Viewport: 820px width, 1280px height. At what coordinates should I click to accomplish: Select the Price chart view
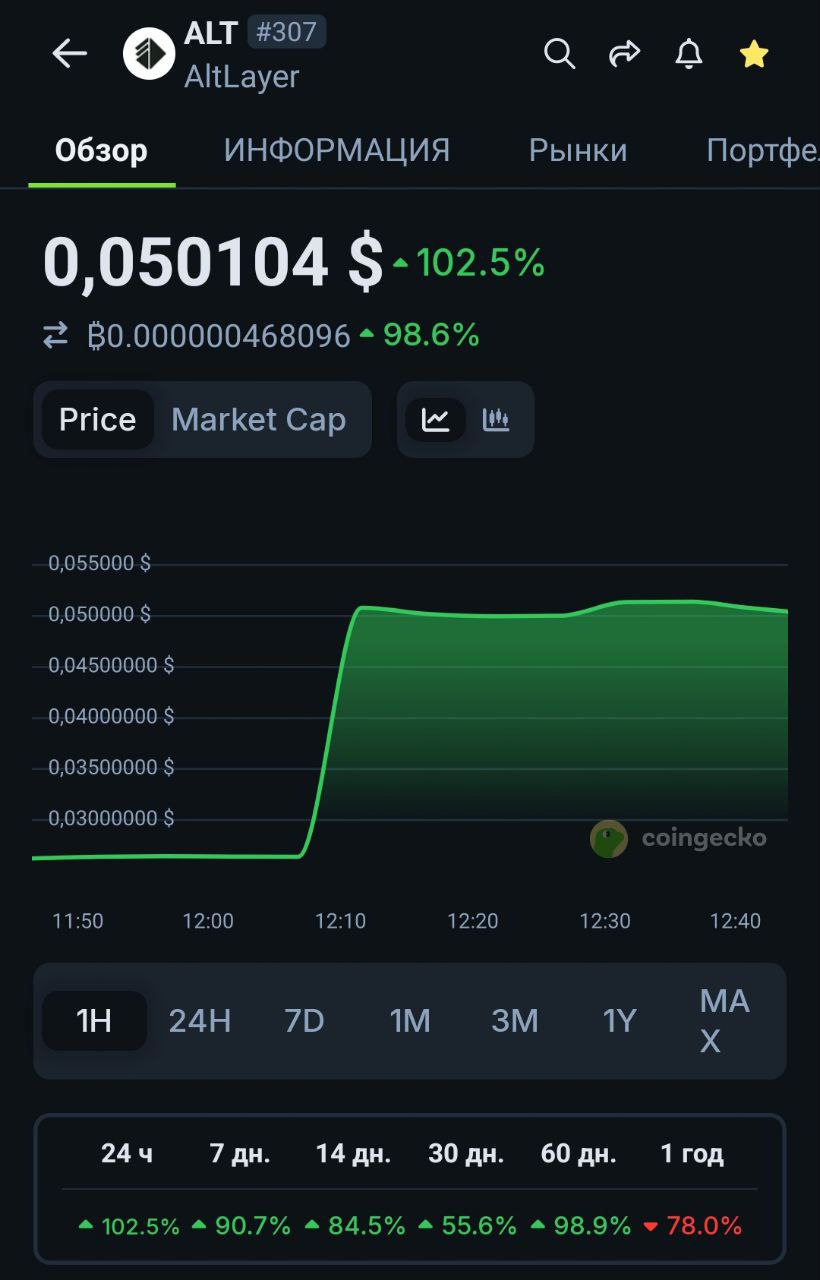point(97,419)
